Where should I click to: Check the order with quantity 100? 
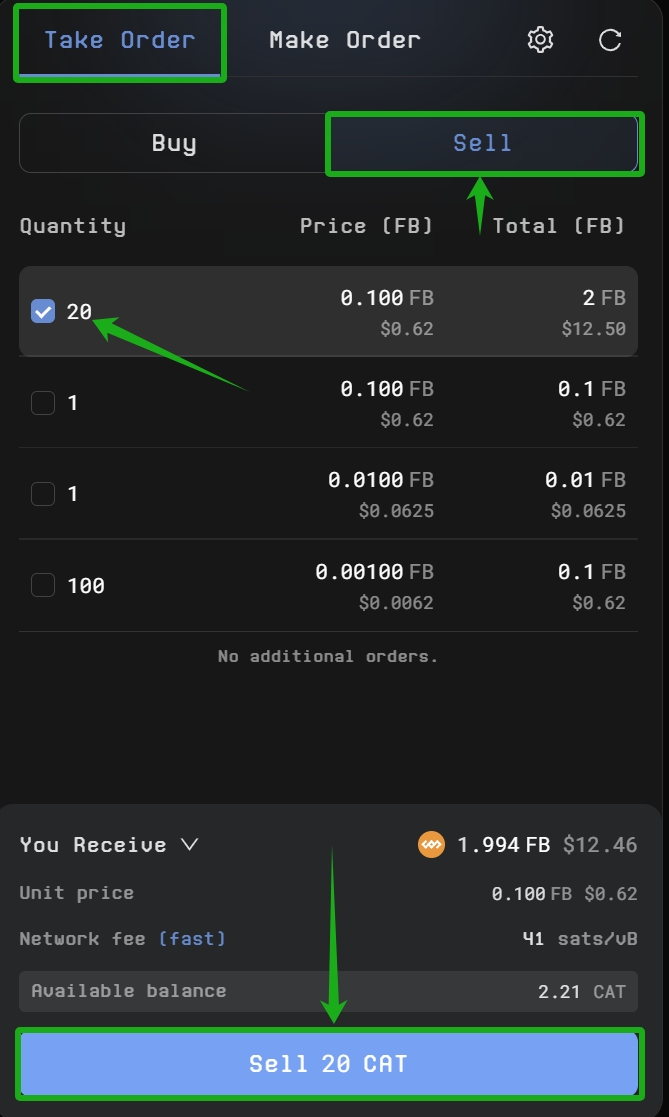pyautogui.click(x=43, y=585)
